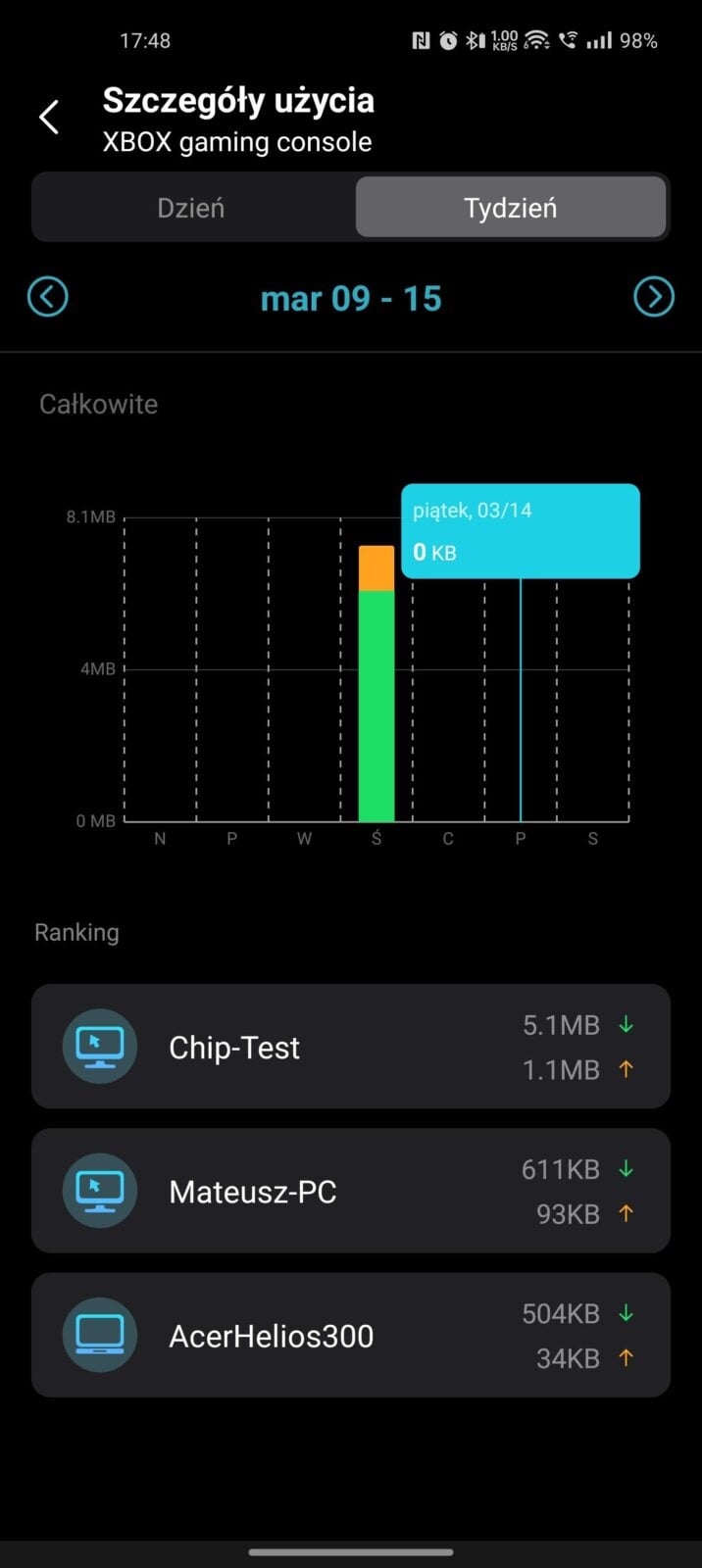
Task: Go back from usage details
Action: click(49, 118)
